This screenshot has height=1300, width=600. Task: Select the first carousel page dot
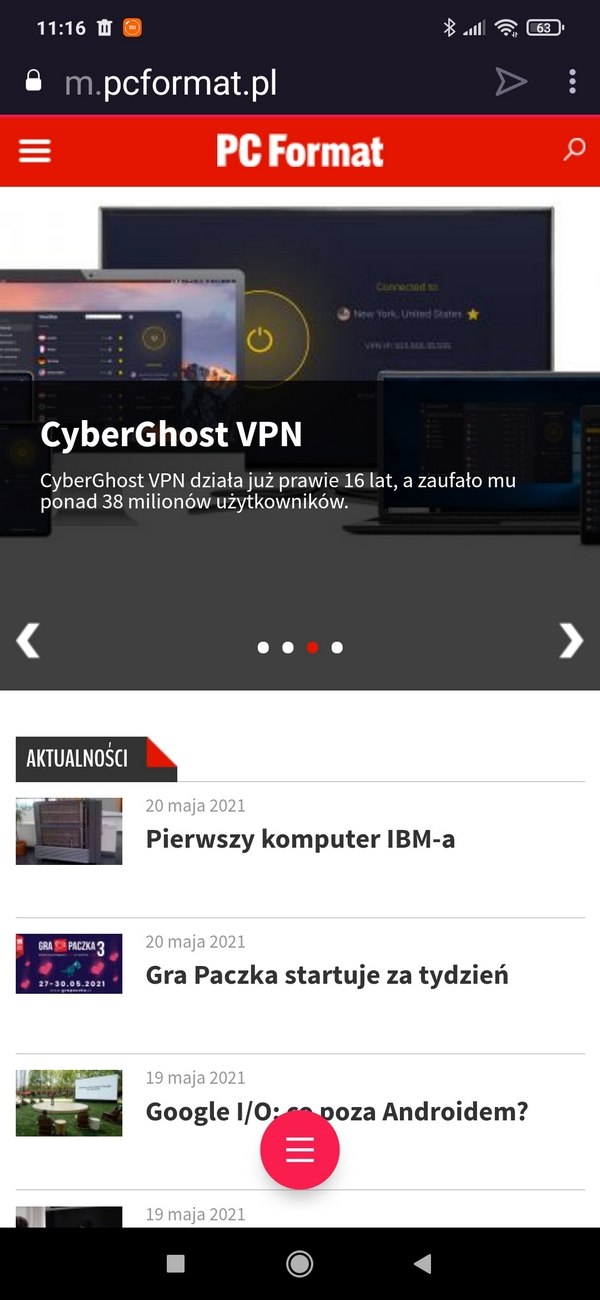coord(263,648)
